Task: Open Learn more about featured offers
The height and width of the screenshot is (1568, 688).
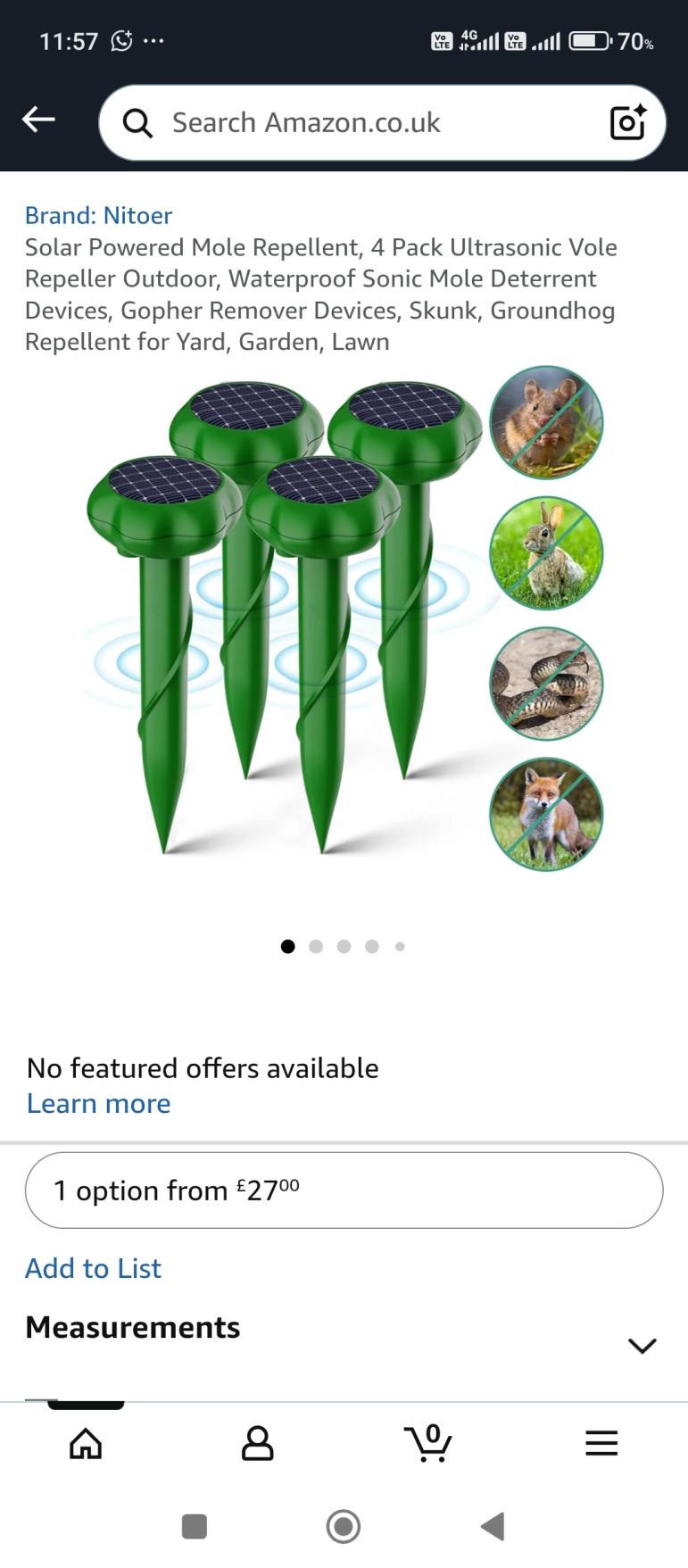Action: coord(98,1104)
